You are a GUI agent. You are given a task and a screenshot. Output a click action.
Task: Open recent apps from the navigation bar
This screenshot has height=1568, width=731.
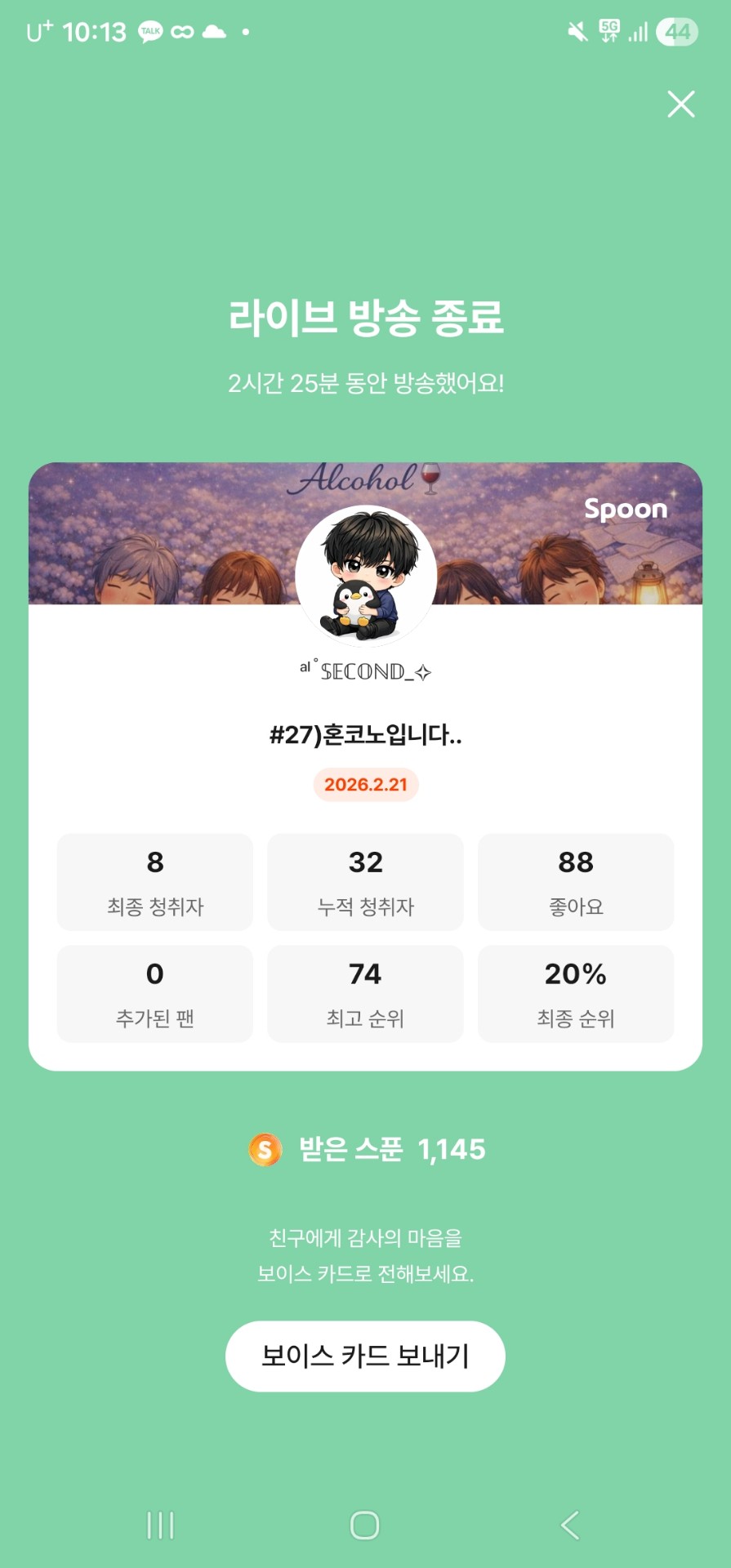click(x=160, y=1525)
